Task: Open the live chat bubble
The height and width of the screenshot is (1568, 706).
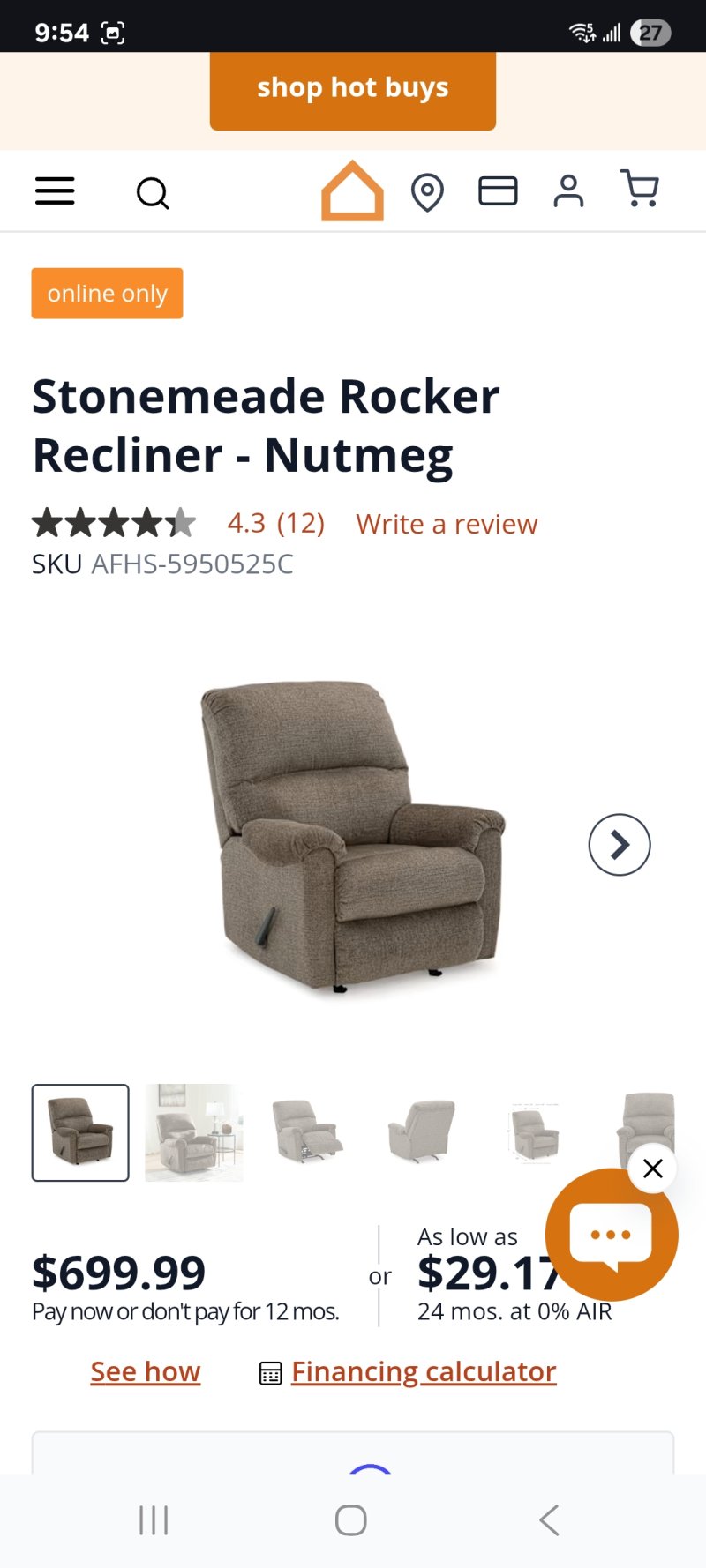Action: (611, 1236)
